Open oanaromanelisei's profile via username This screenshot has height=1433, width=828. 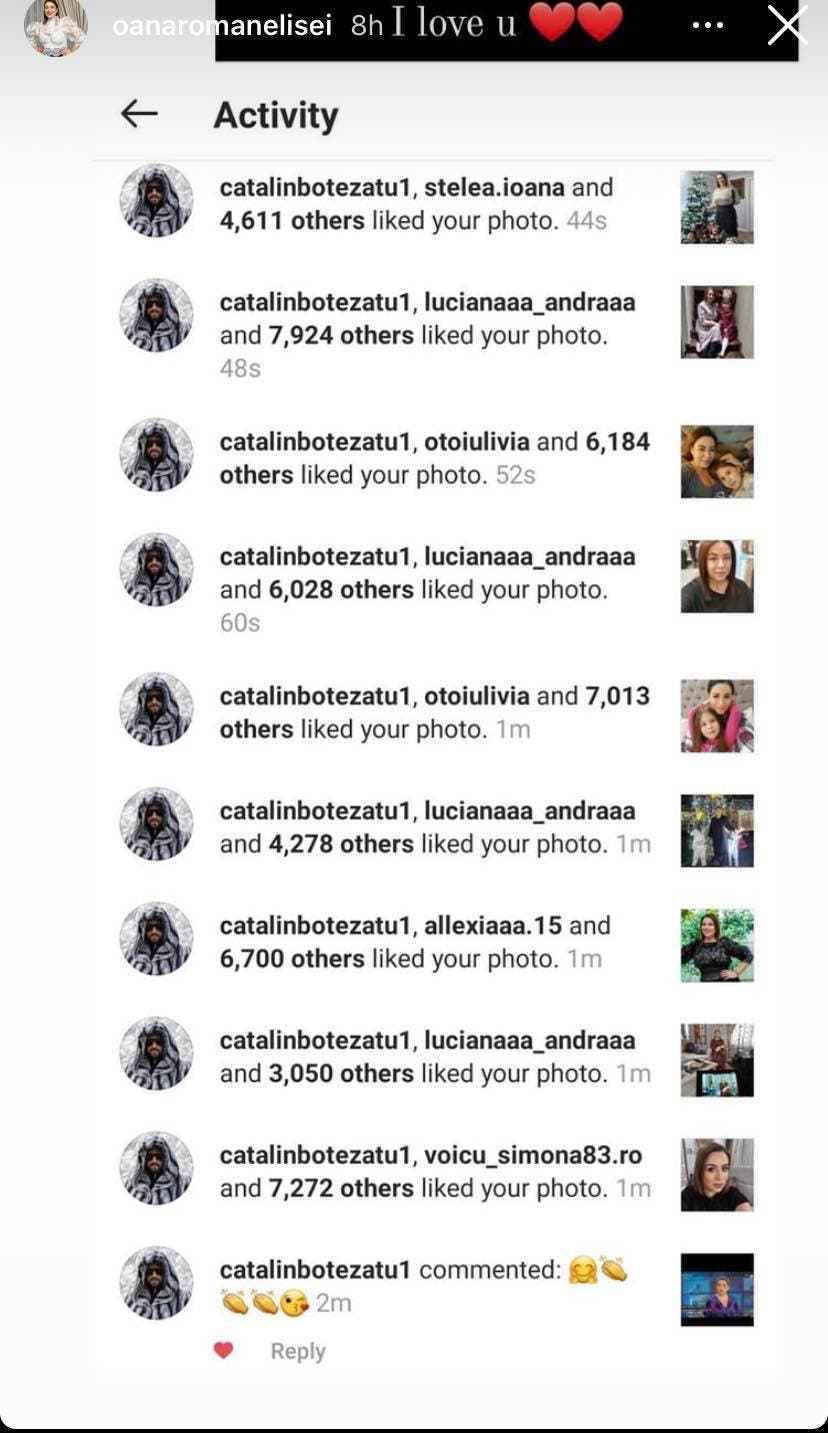point(222,26)
